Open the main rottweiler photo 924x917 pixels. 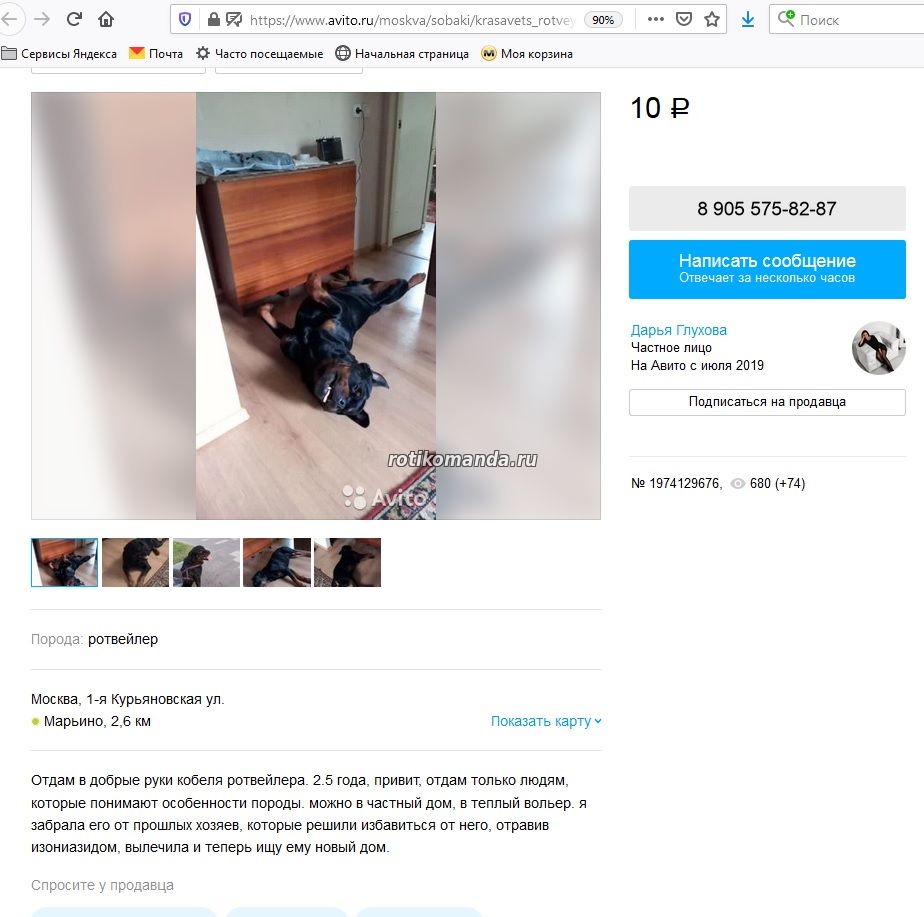click(x=316, y=306)
